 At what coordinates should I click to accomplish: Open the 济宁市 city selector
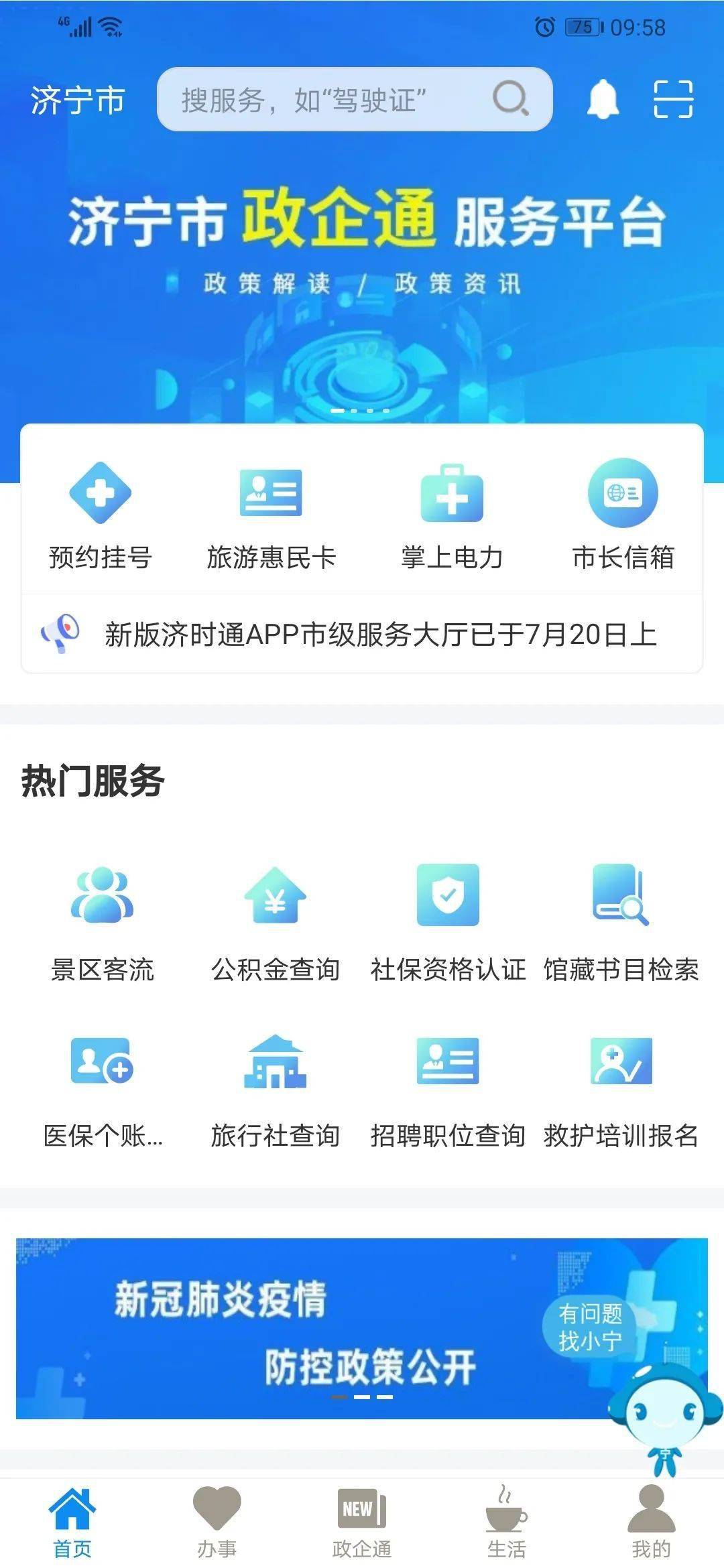pyautogui.click(x=76, y=100)
